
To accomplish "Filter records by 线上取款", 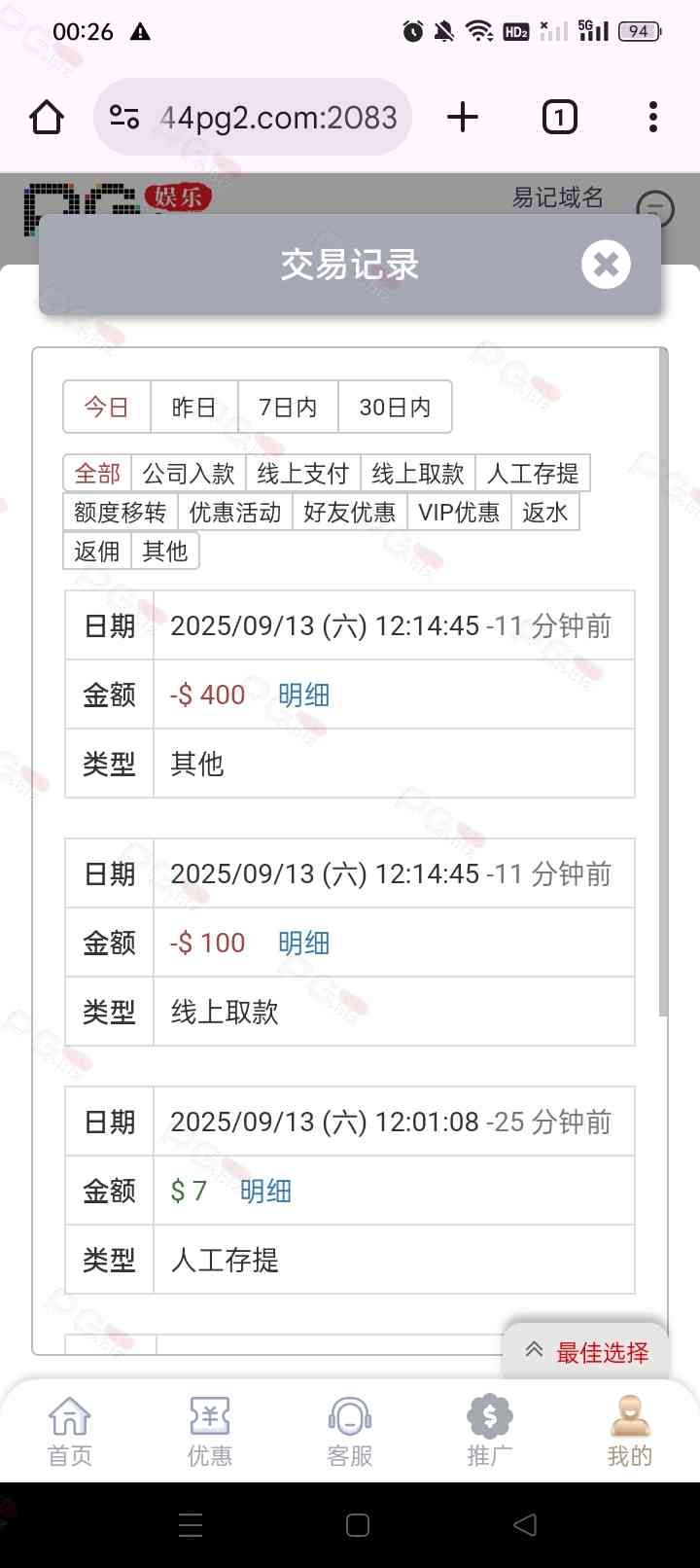I will (417, 474).
